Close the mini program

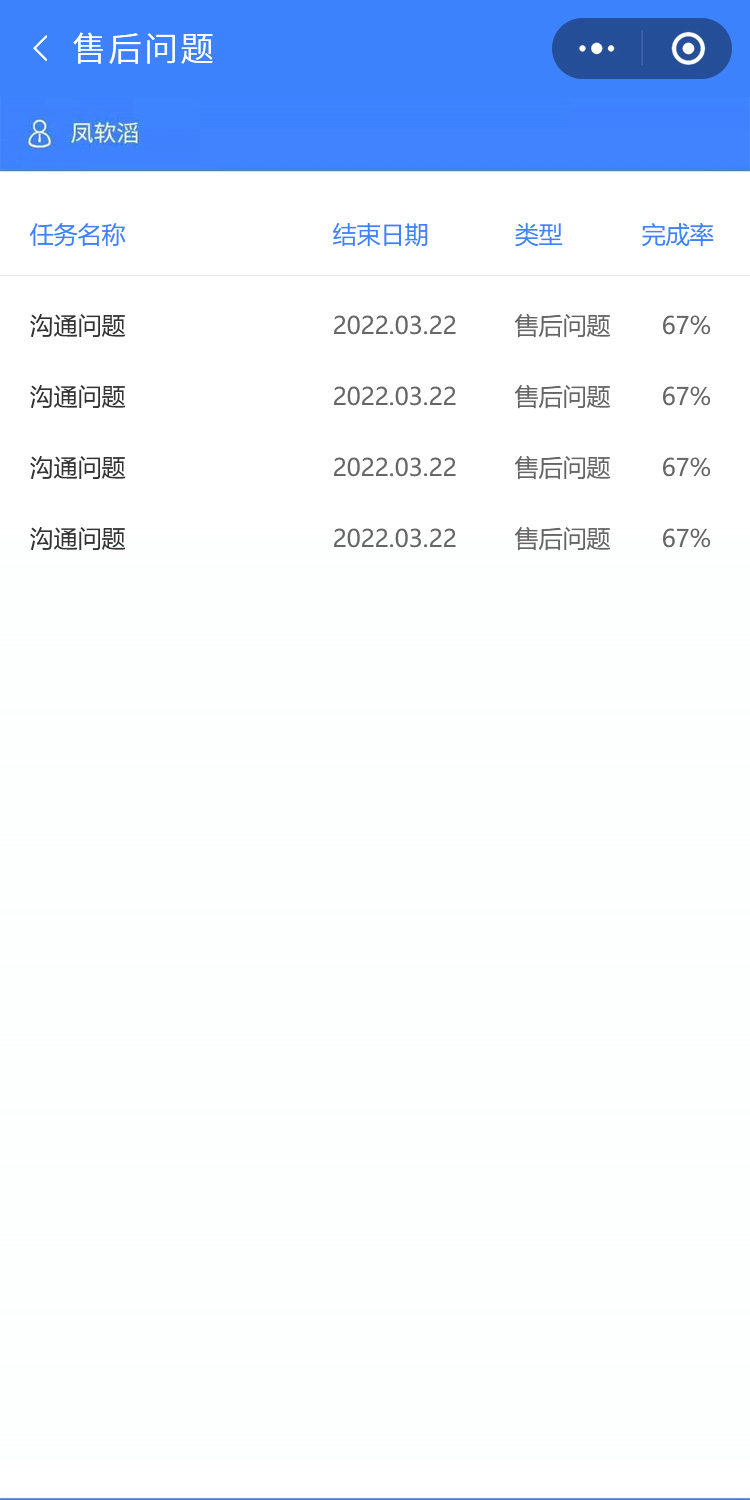coord(688,48)
